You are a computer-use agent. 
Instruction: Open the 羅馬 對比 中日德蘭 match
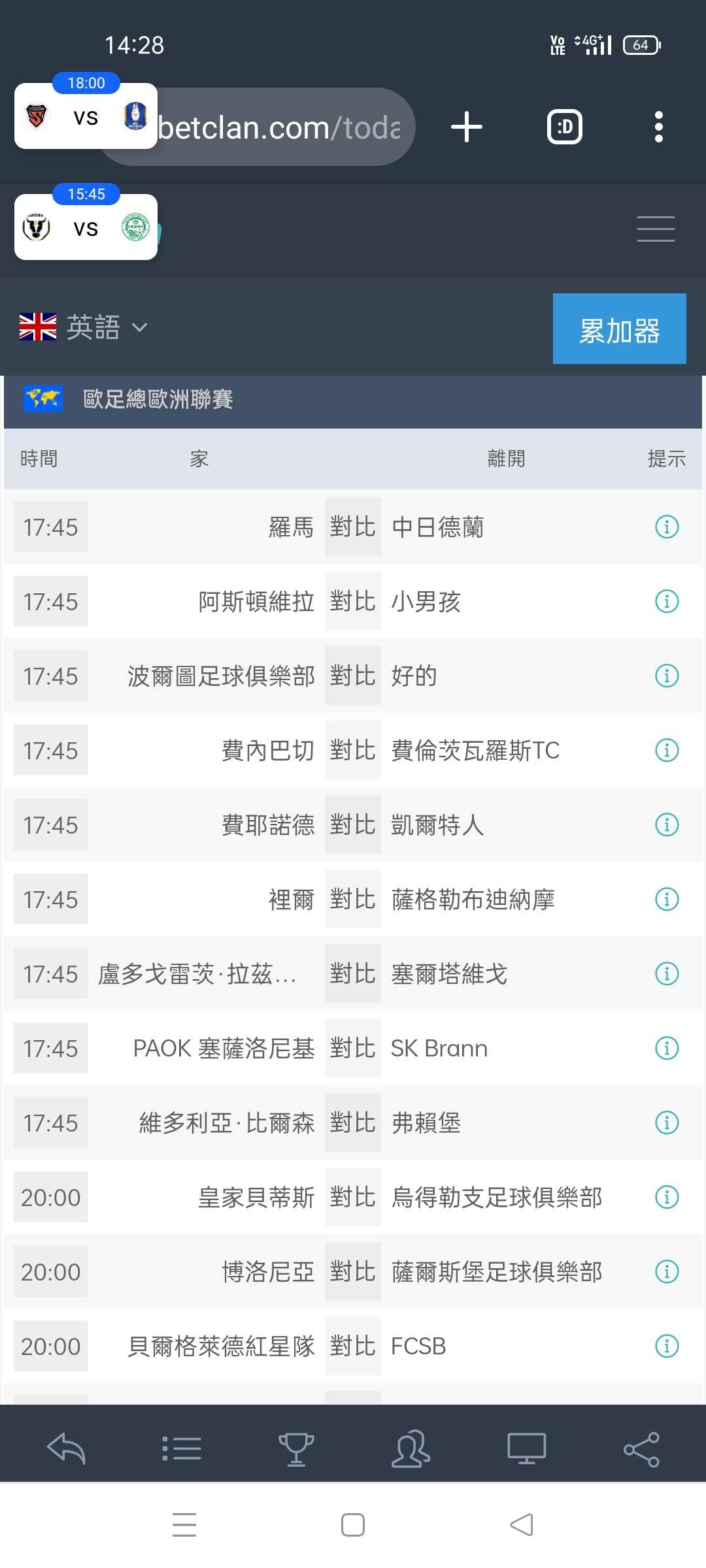(352, 527)
